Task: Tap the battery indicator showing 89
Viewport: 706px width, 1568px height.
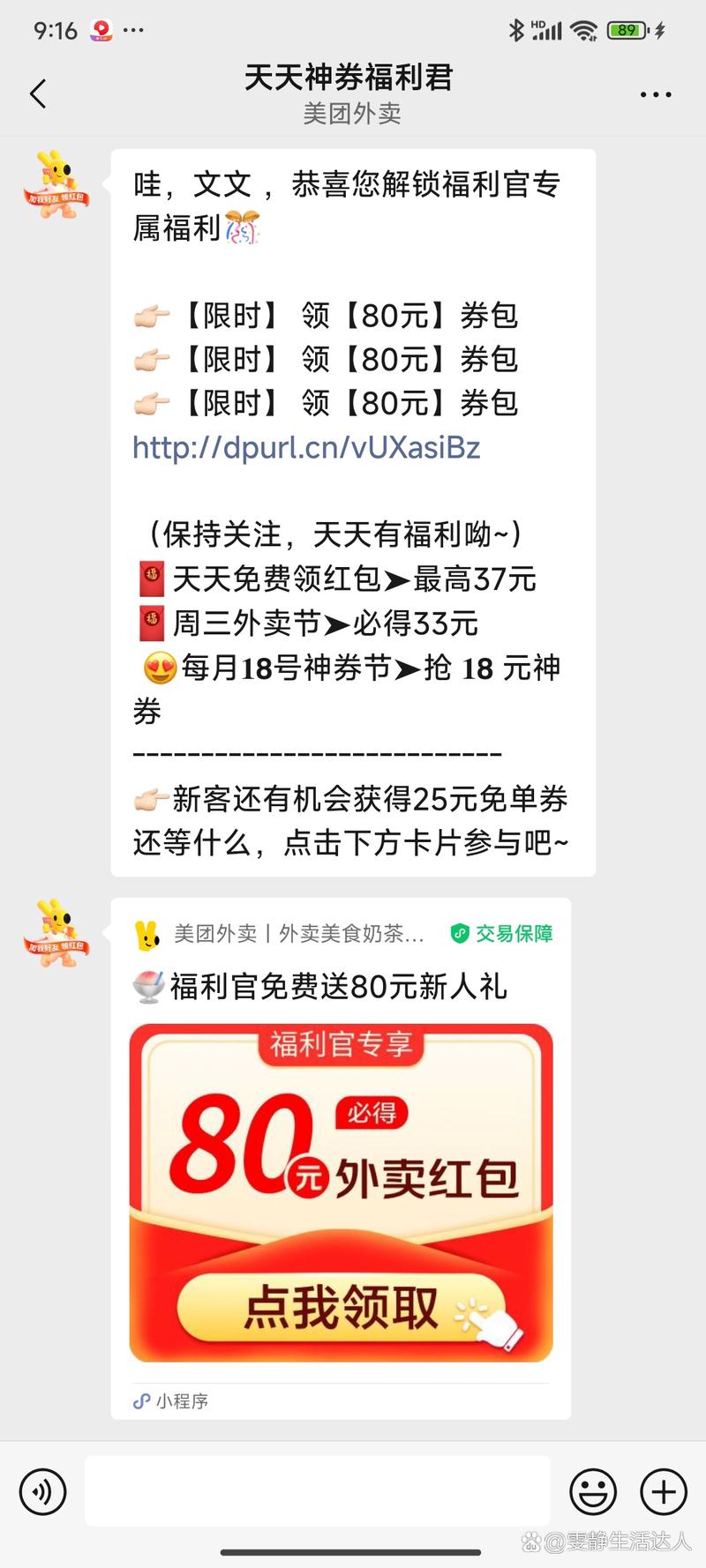Action: coord(627,29)
